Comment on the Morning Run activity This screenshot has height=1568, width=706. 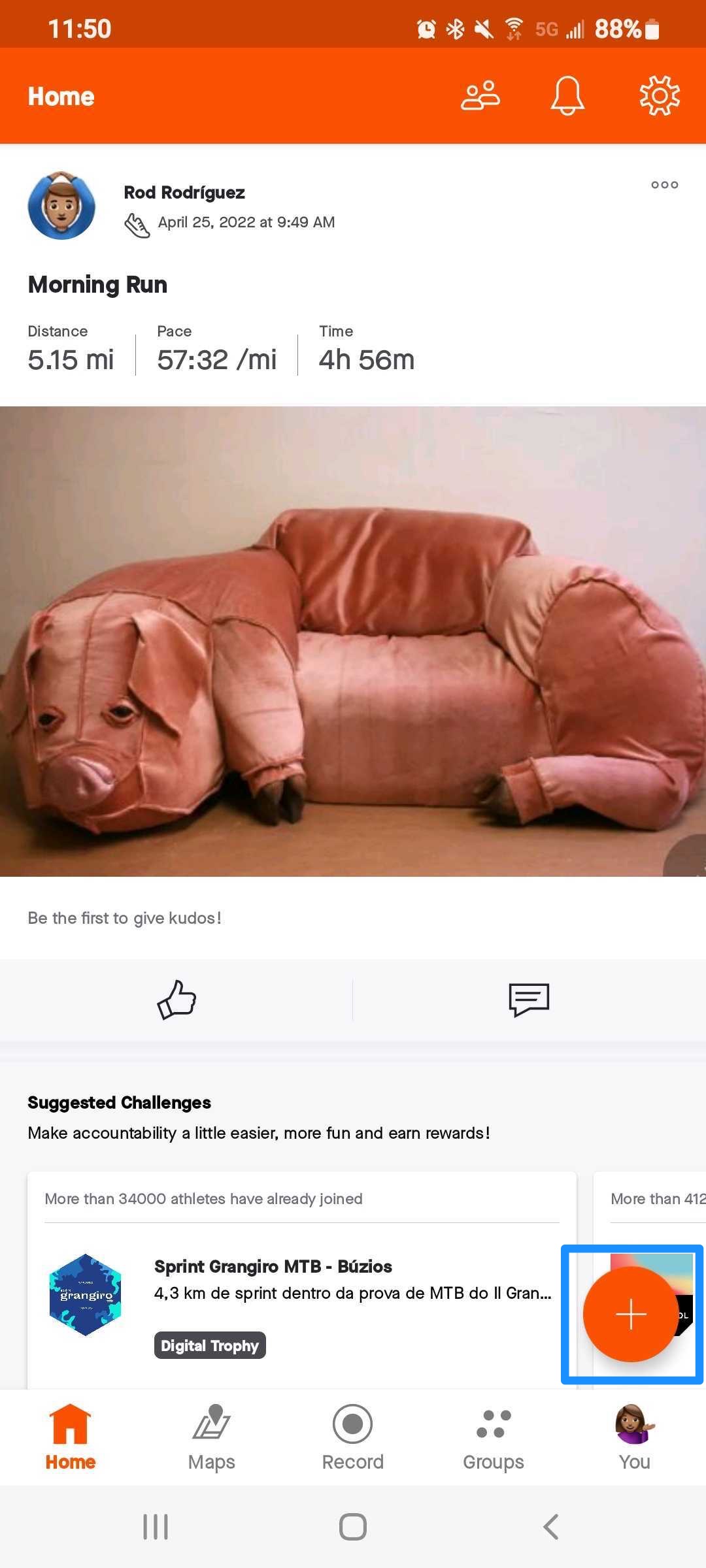529,1000
